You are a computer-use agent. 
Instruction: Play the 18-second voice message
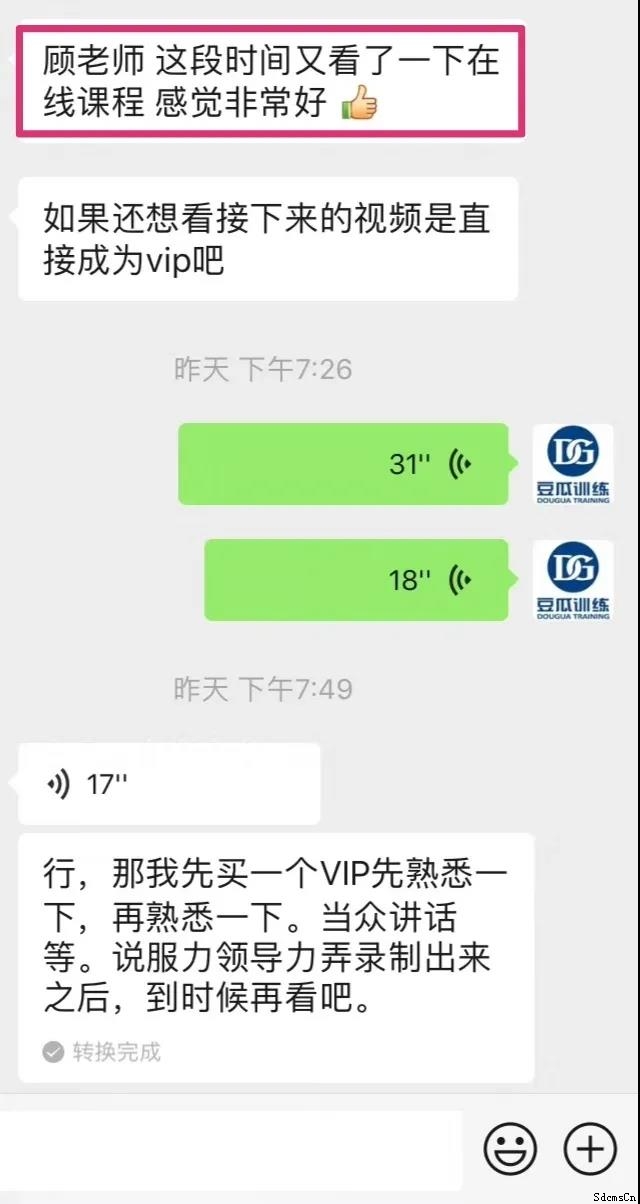point(356,580)
